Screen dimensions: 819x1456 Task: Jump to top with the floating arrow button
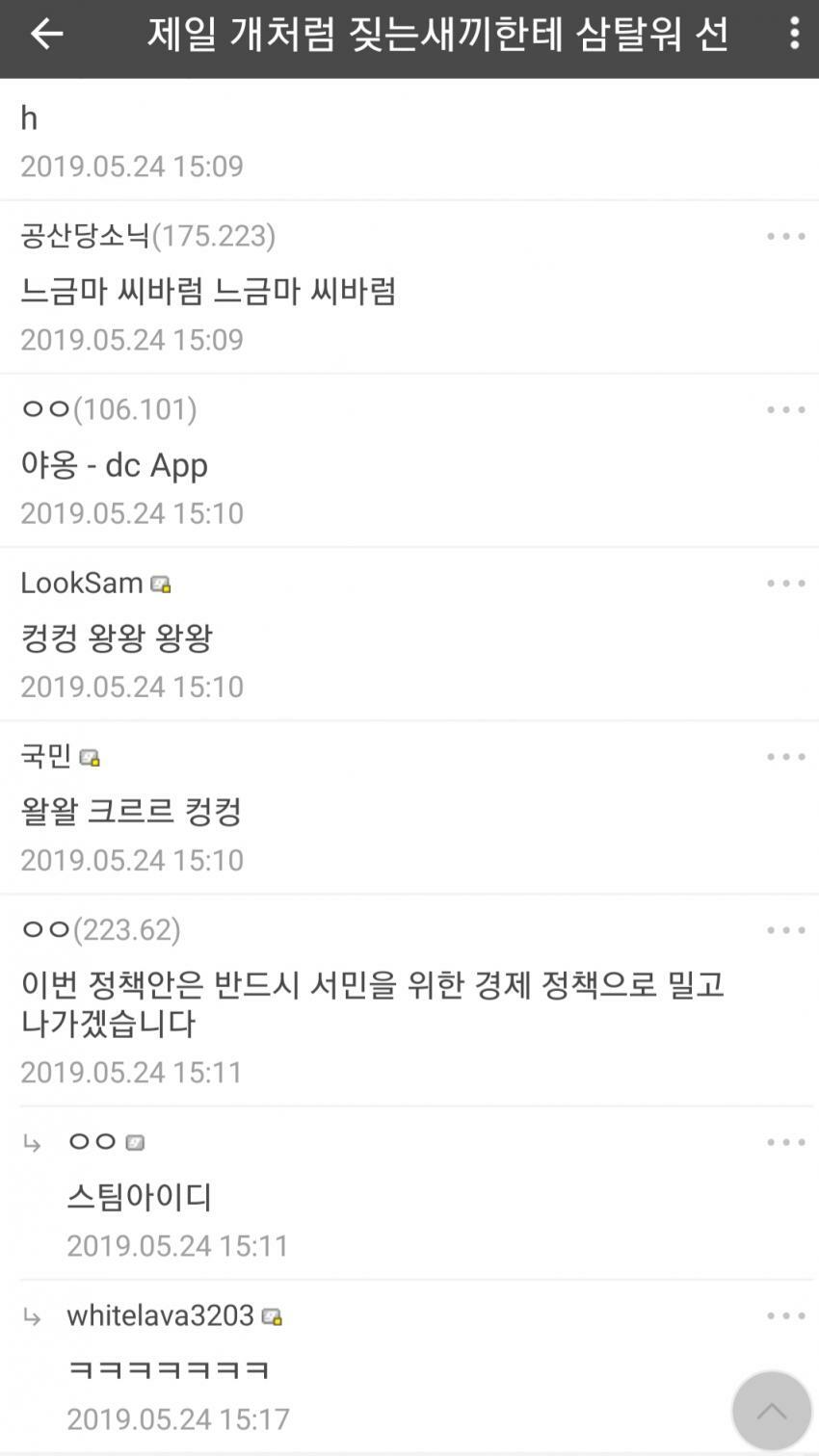click(771, 1411)
